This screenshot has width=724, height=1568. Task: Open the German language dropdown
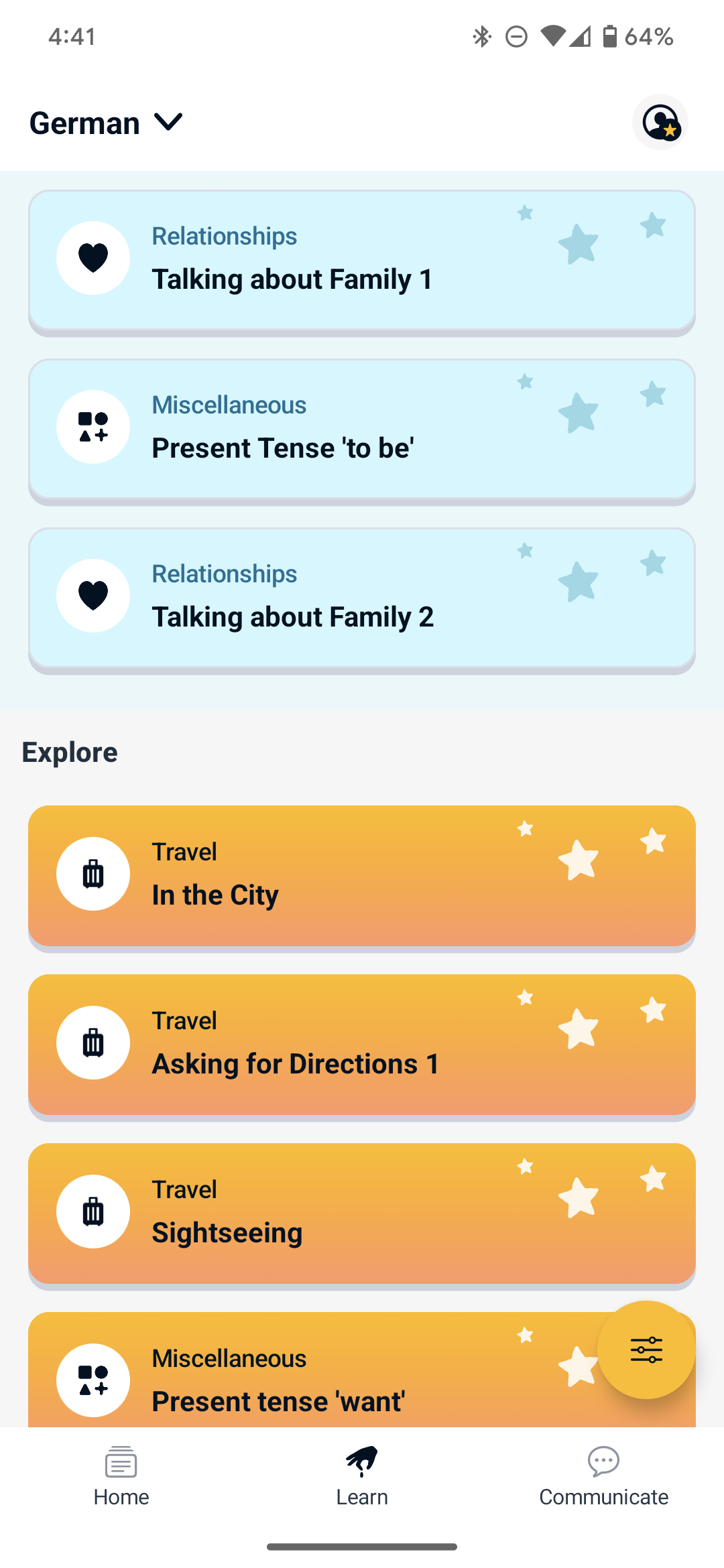click(x=106, y=123)
